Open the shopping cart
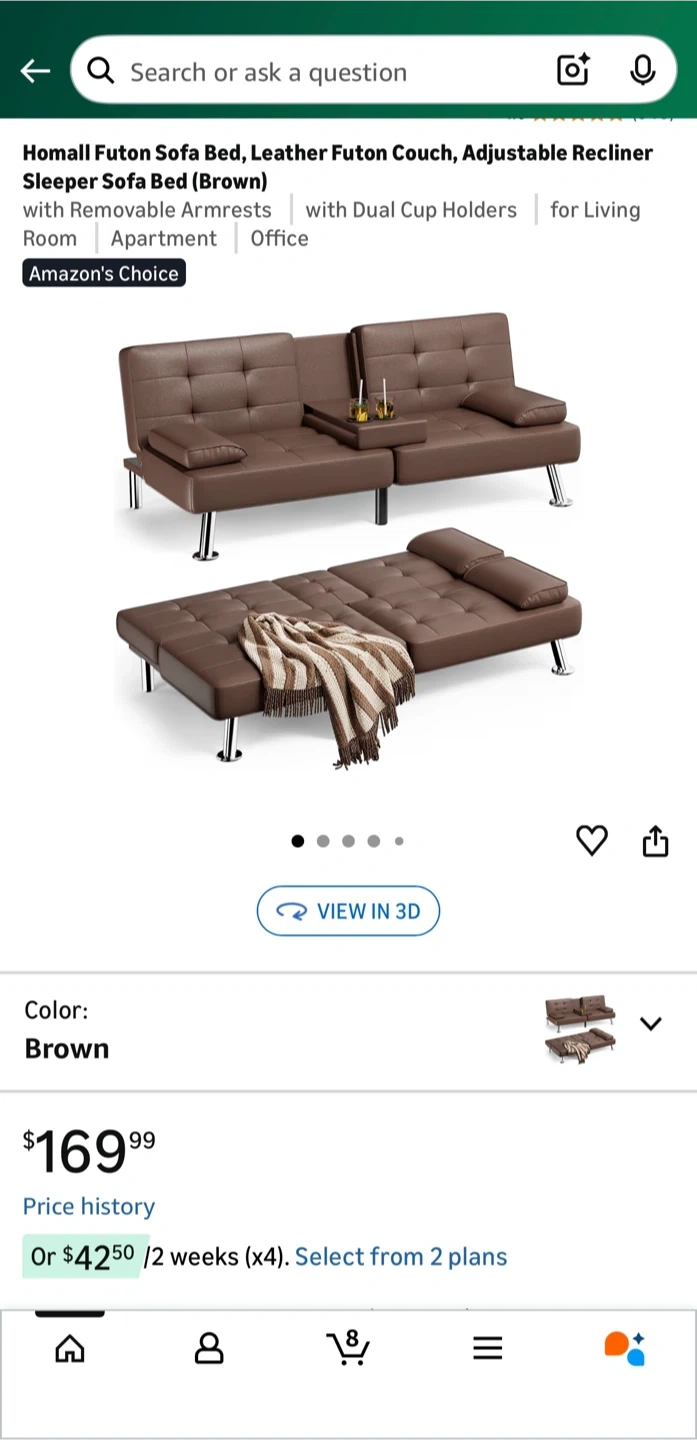 (x=349, y=1348)
